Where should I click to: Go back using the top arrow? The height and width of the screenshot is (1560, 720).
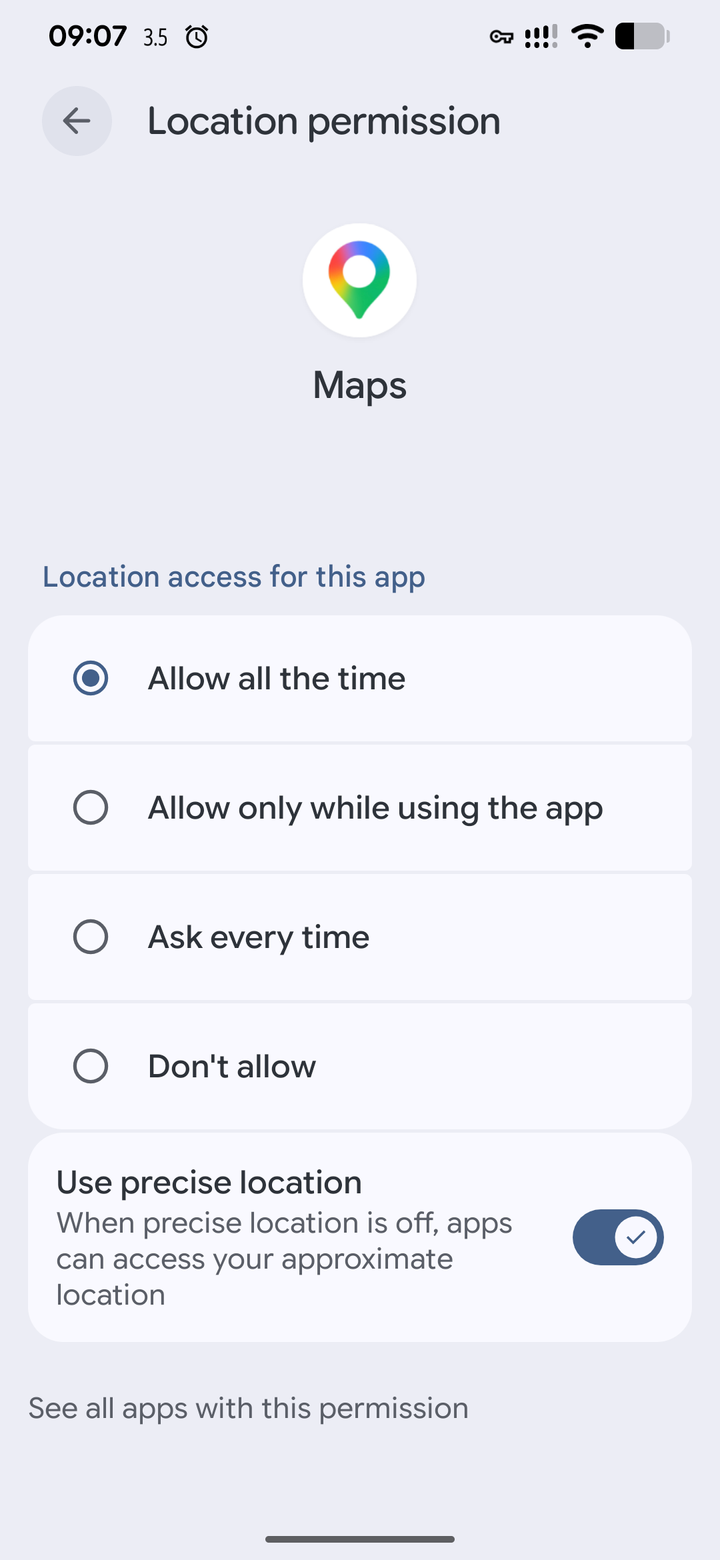(x=76, y=121)
